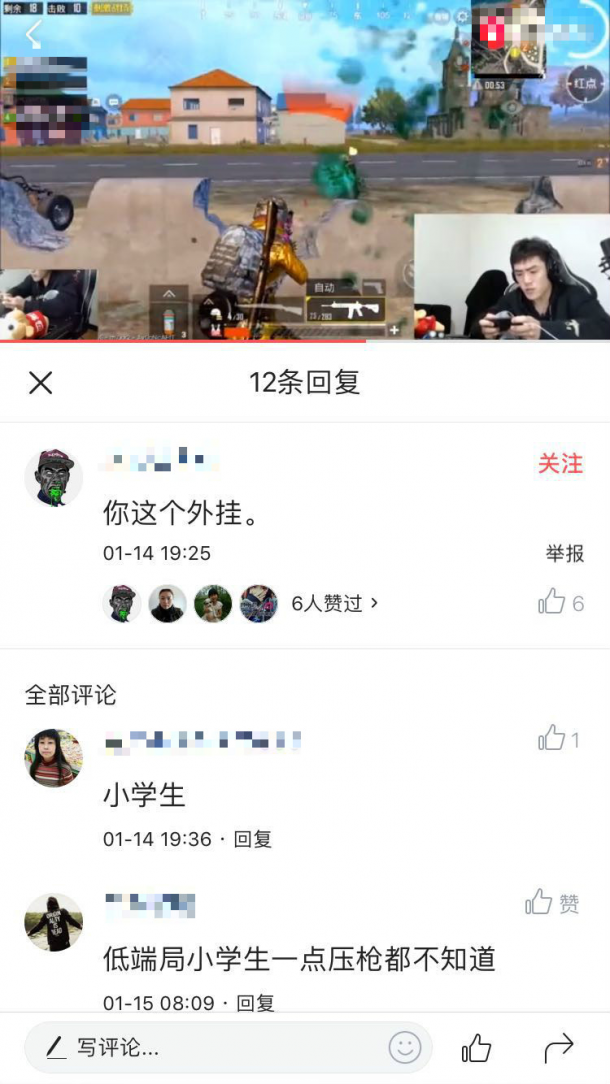
Task: Reply to the 01-14 19:36 comment
Action: point(253,839)
